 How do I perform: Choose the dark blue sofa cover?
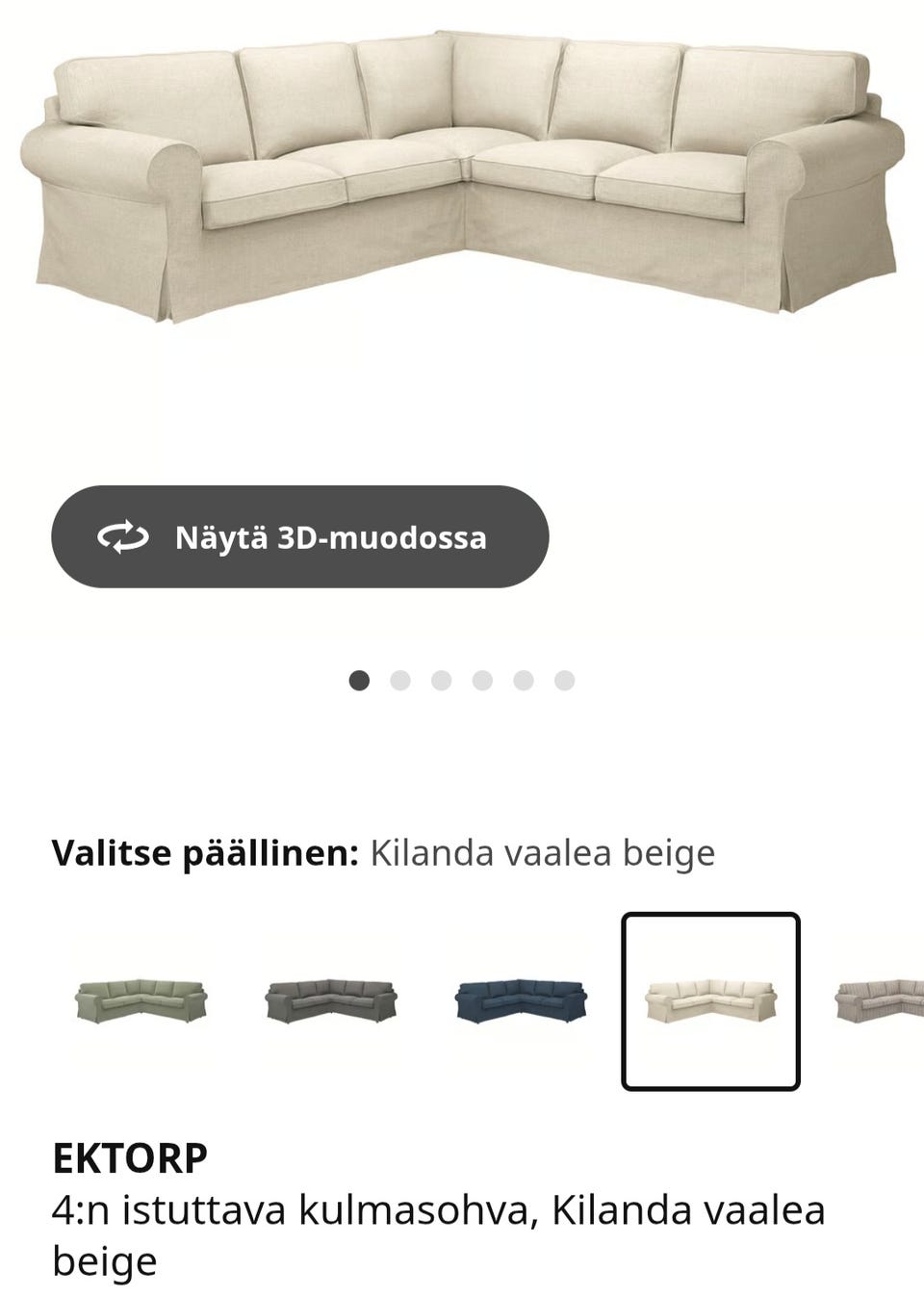(520, 999)
